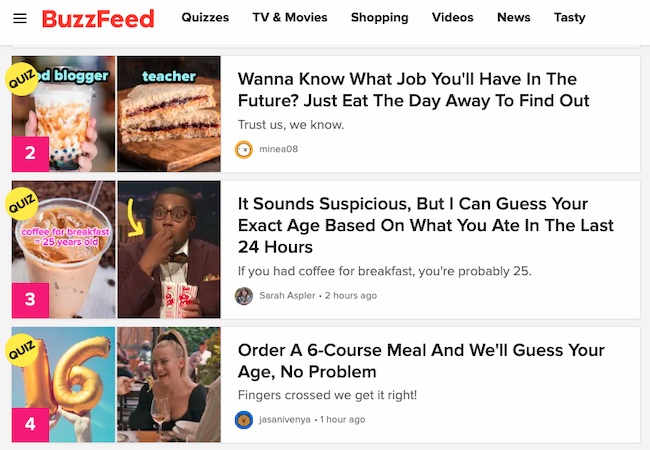This screenshot has height=450, width=650.
Task: Tap the boba and sandwich quiz thumbnail
Action: (x=116, y=113)
